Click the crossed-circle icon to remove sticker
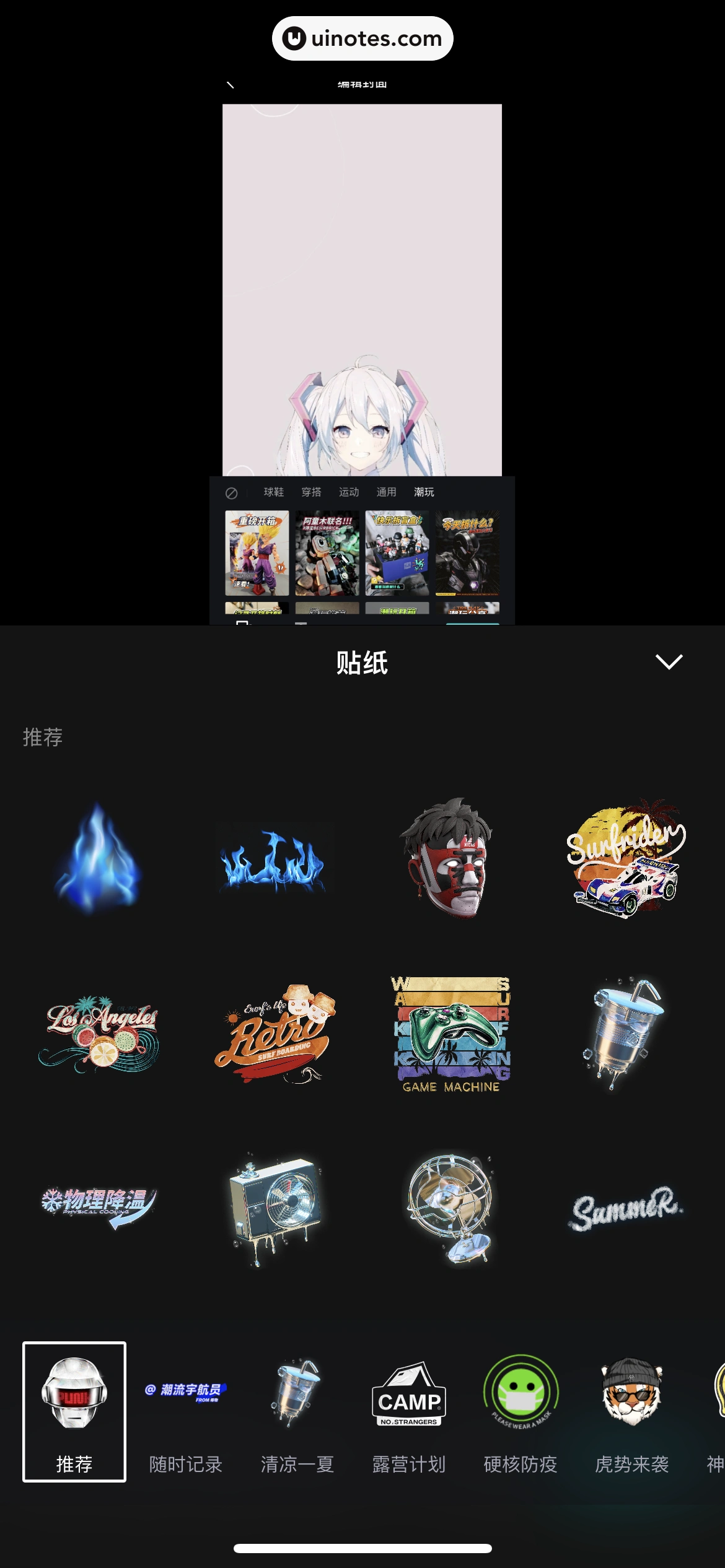The image size is (725, 1568). tap(232, 491)
